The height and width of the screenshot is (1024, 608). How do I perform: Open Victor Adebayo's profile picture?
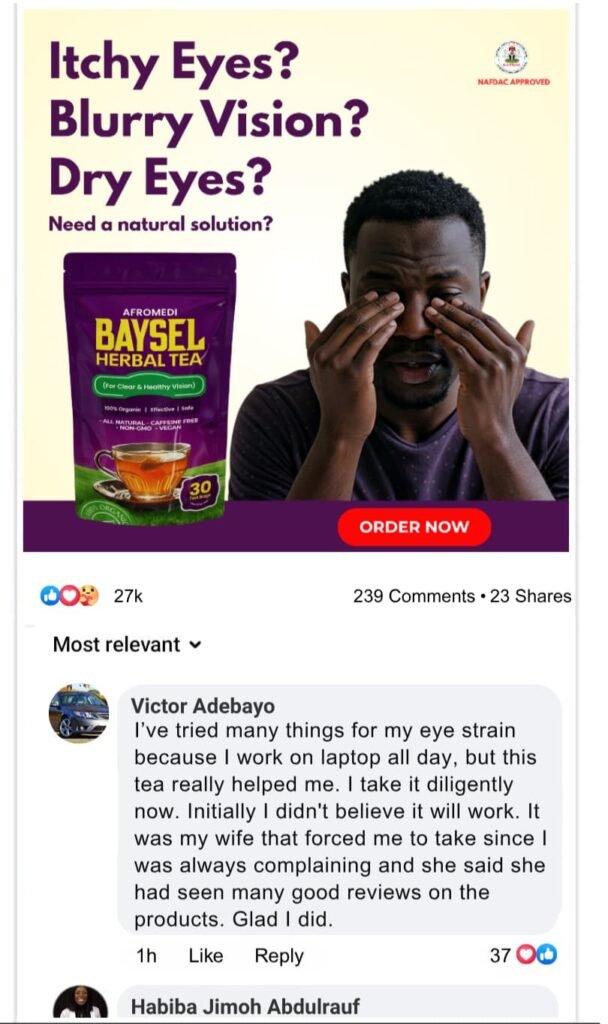pos(79,713)
